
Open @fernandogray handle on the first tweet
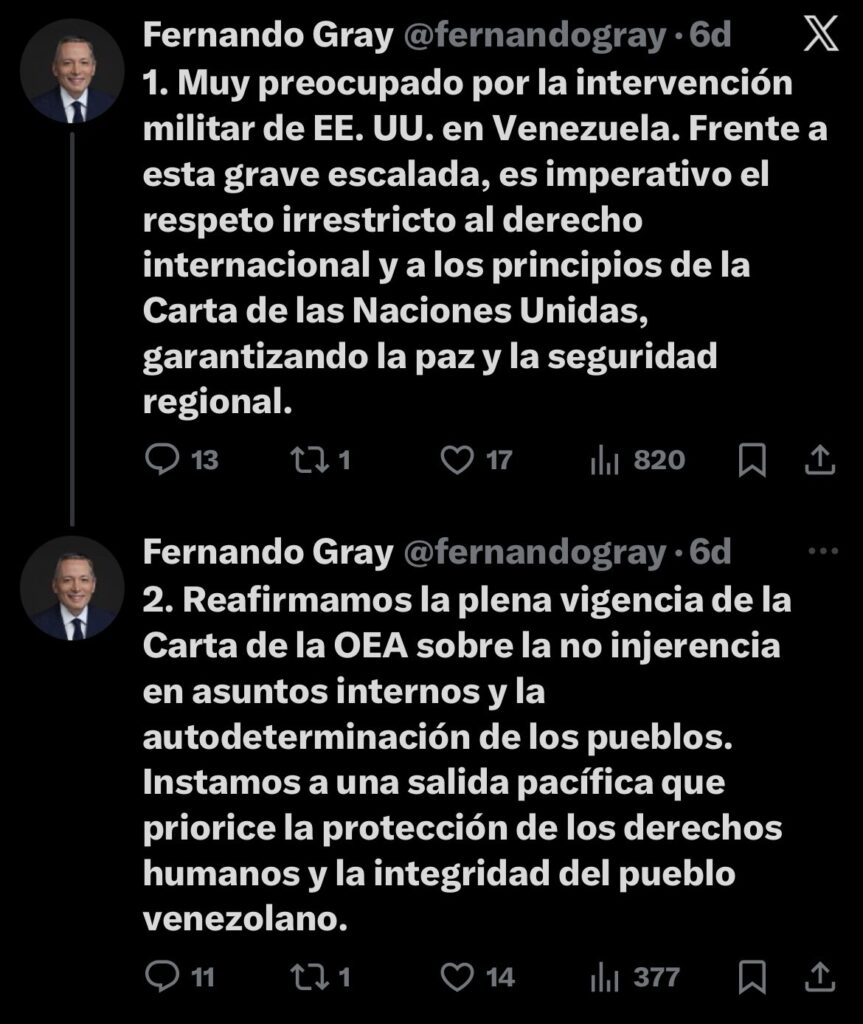533,36
